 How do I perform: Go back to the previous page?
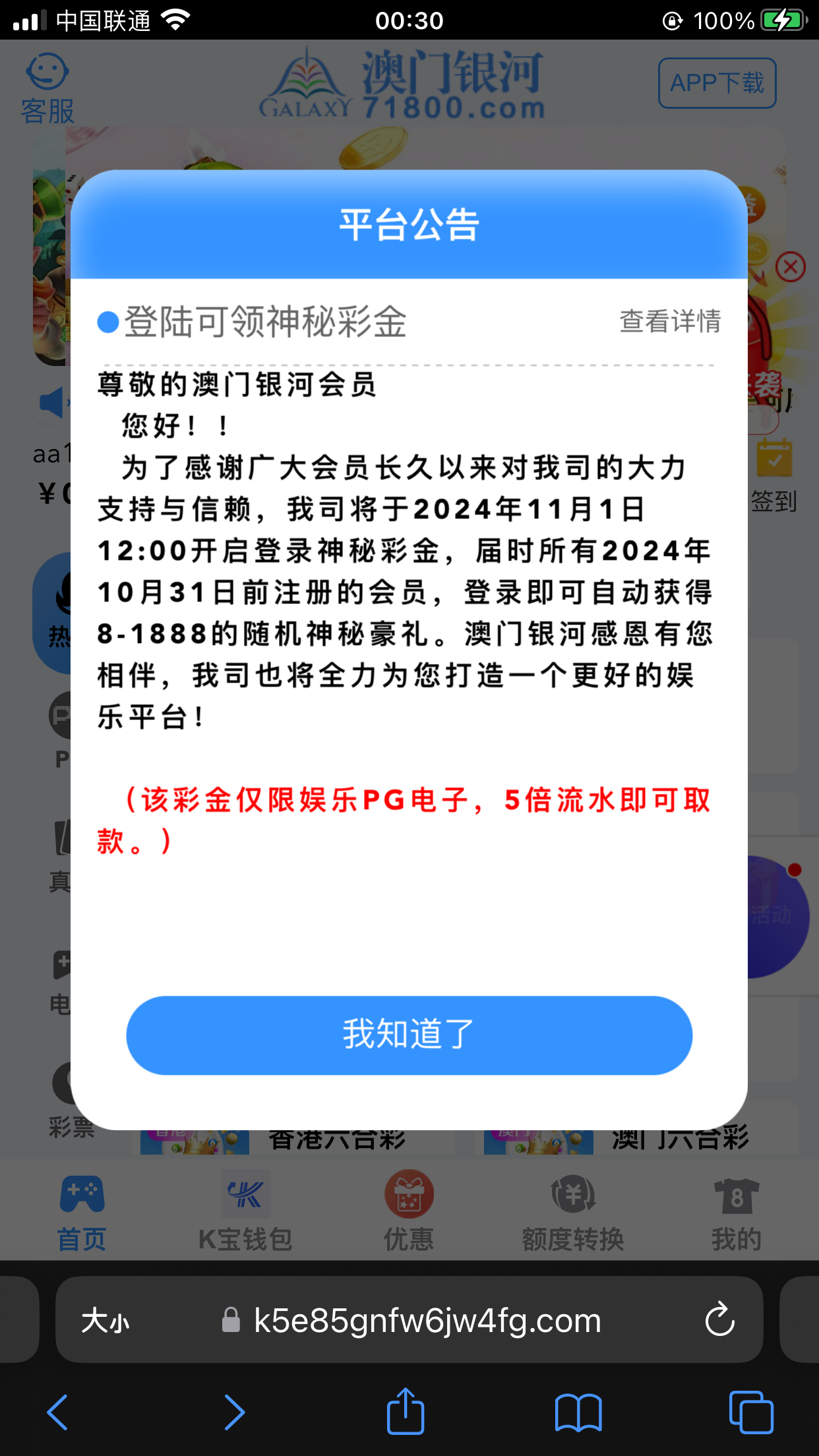click(x=57, y=1412)
